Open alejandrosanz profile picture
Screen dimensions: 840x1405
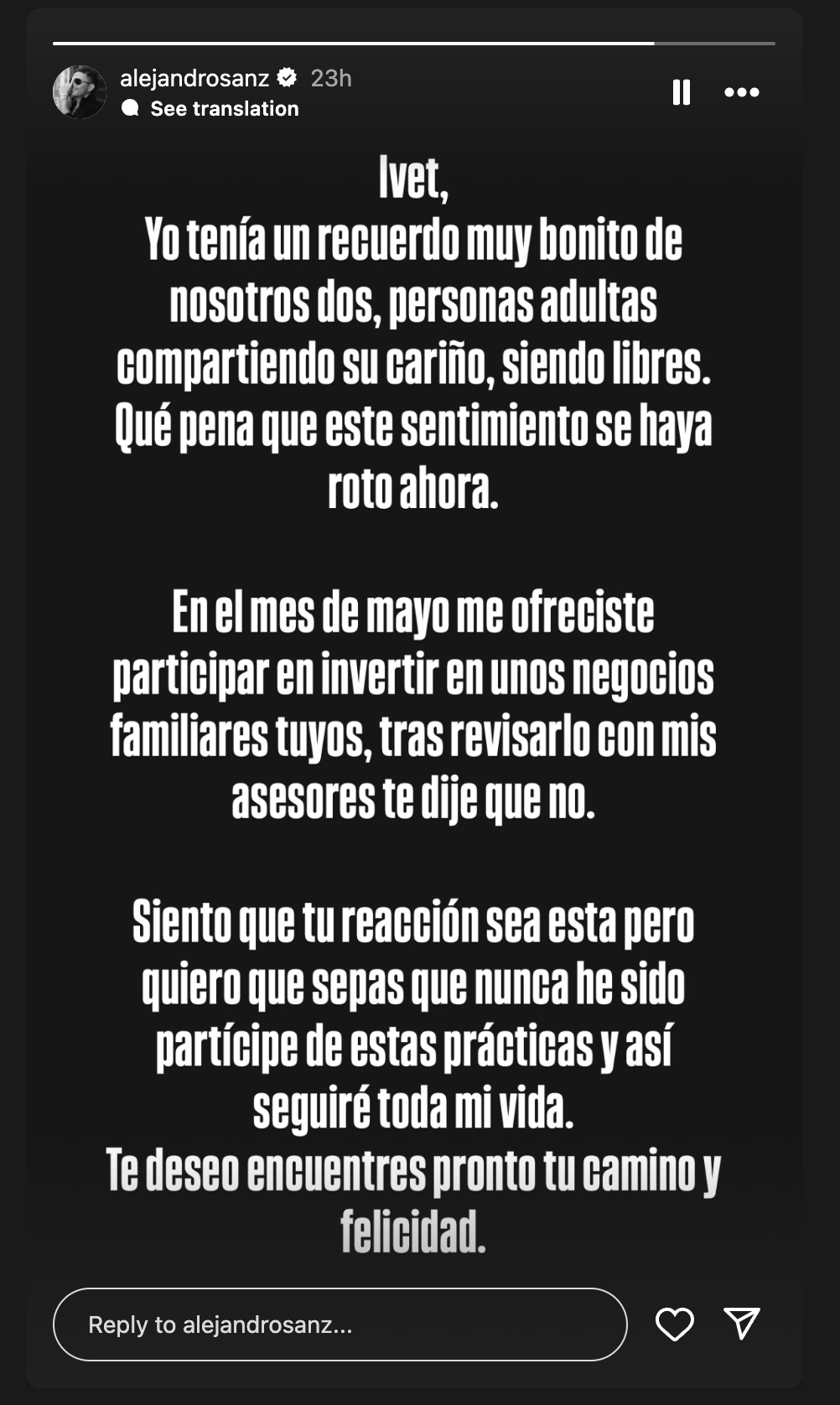[x=80, y=92]
